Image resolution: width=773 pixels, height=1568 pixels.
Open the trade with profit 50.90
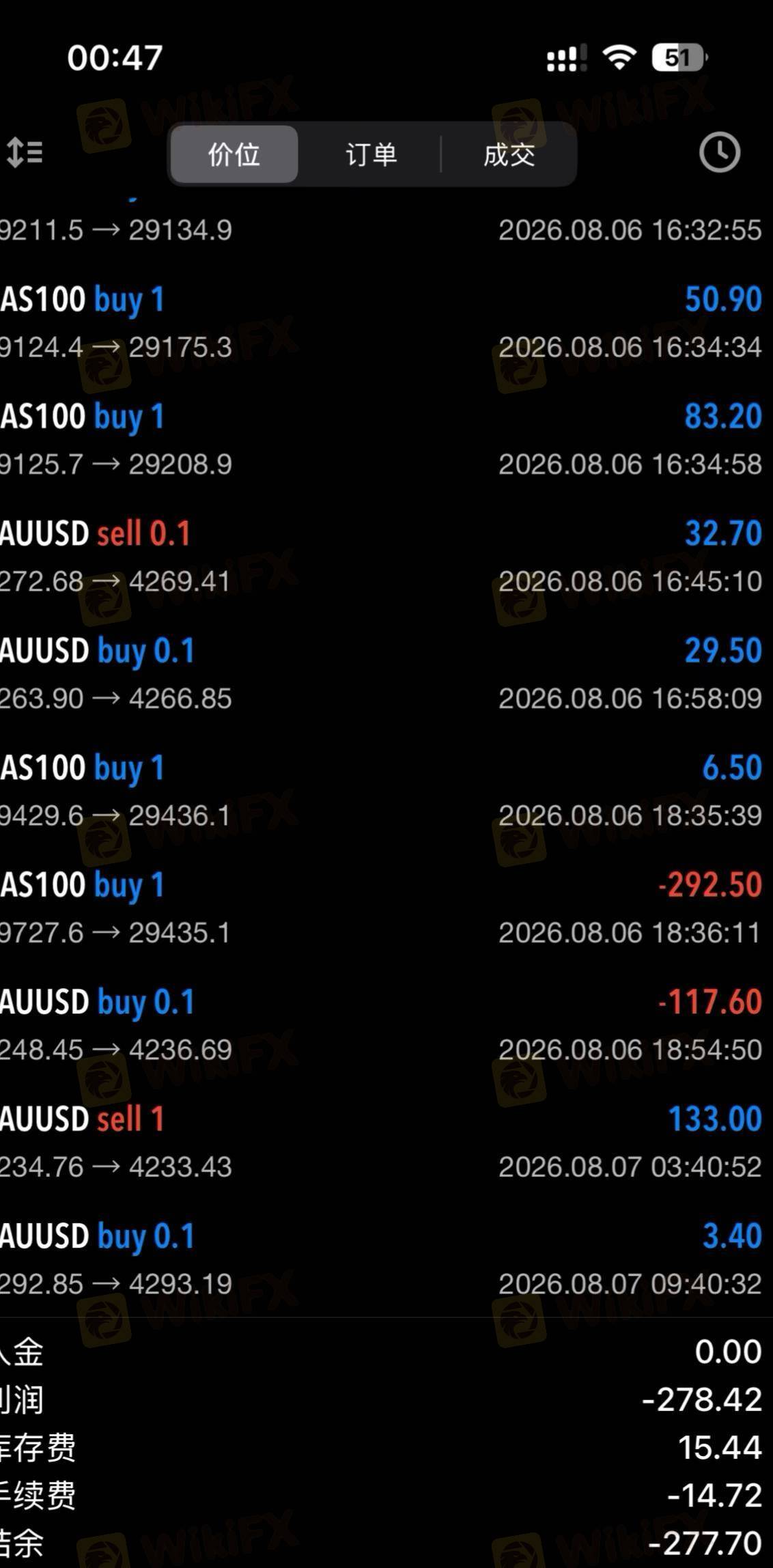(386, 322)
